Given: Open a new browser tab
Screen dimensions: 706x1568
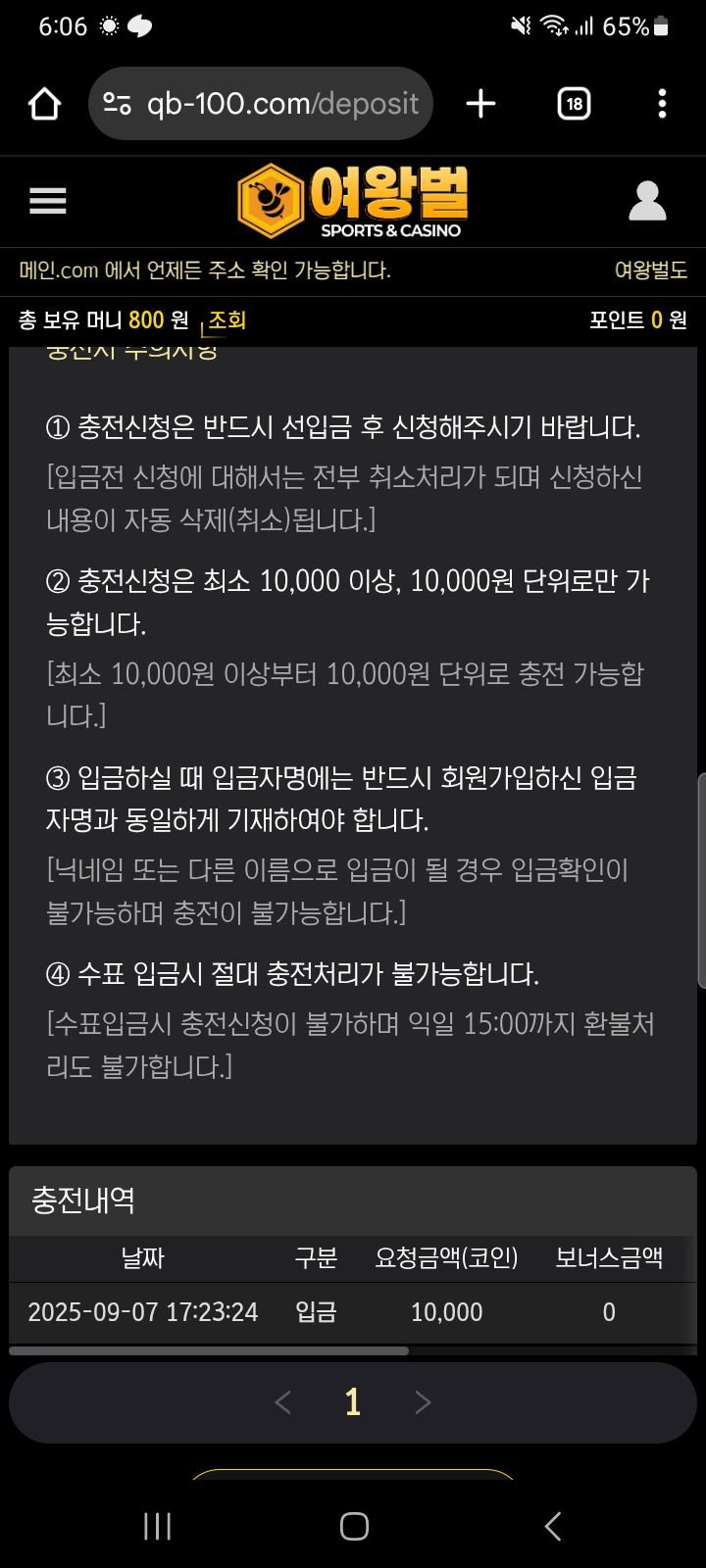Looking at the screenshot, I should (480, 104).
